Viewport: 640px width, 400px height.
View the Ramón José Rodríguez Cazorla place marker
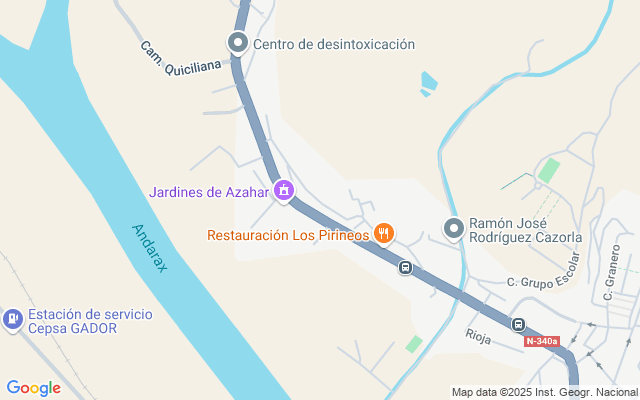(x=454, y=229)
